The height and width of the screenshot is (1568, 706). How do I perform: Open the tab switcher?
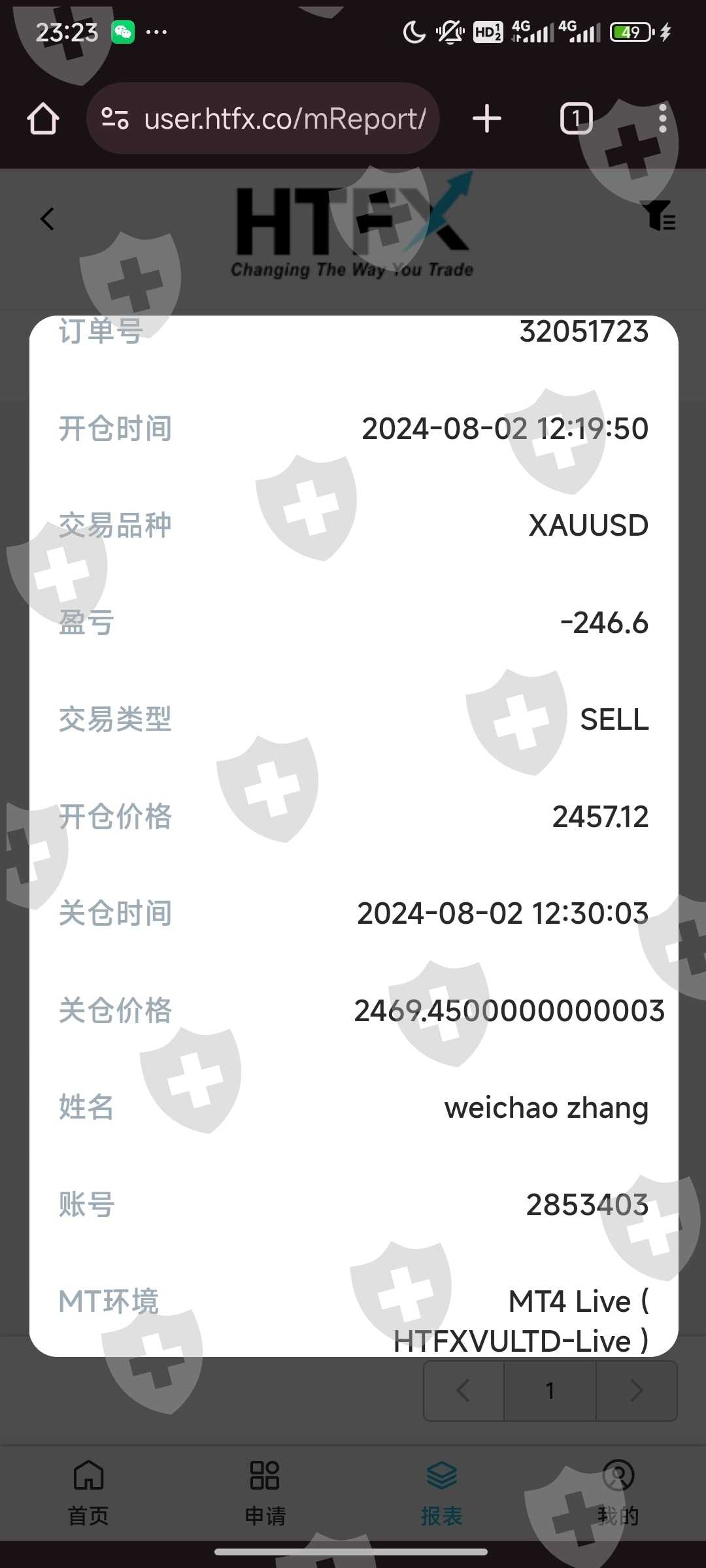coord(576,119)
